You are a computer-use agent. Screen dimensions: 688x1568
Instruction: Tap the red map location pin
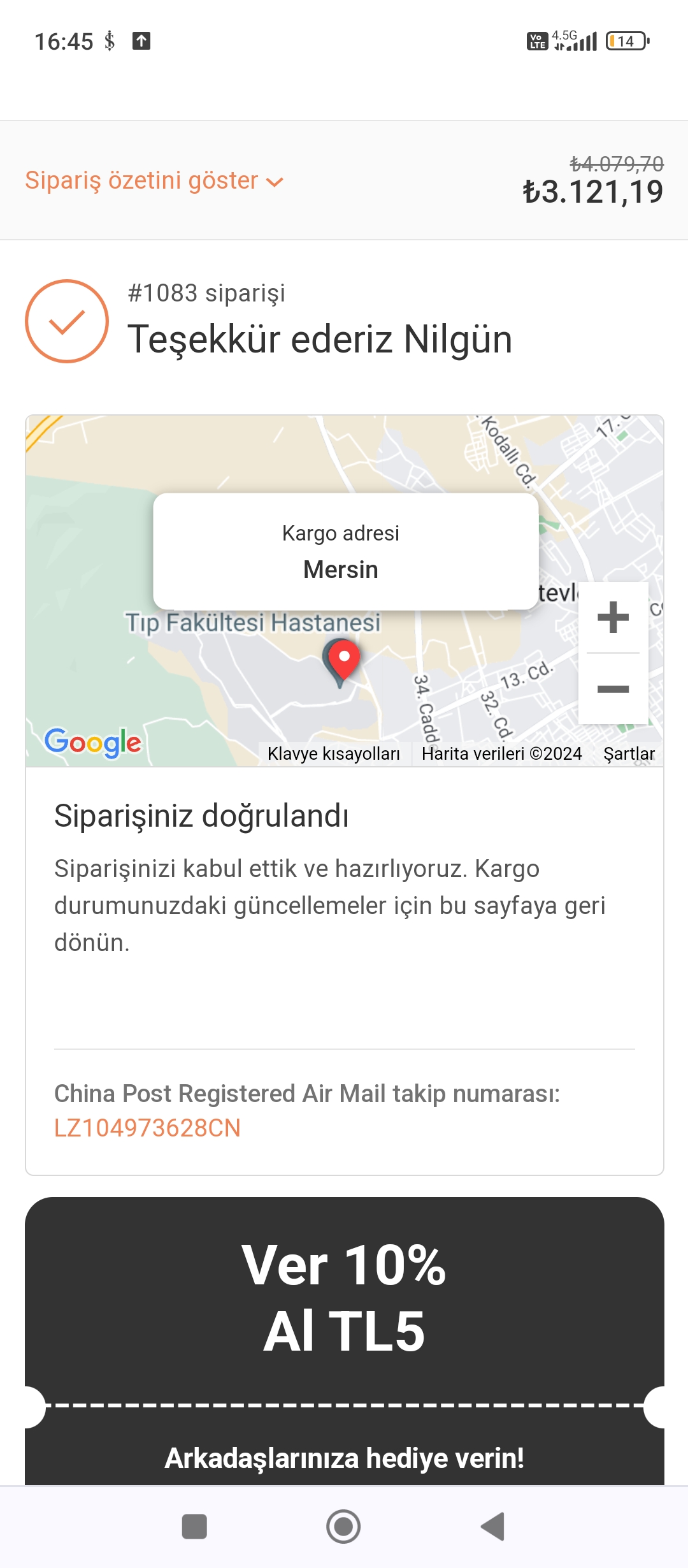click(342, 662)
